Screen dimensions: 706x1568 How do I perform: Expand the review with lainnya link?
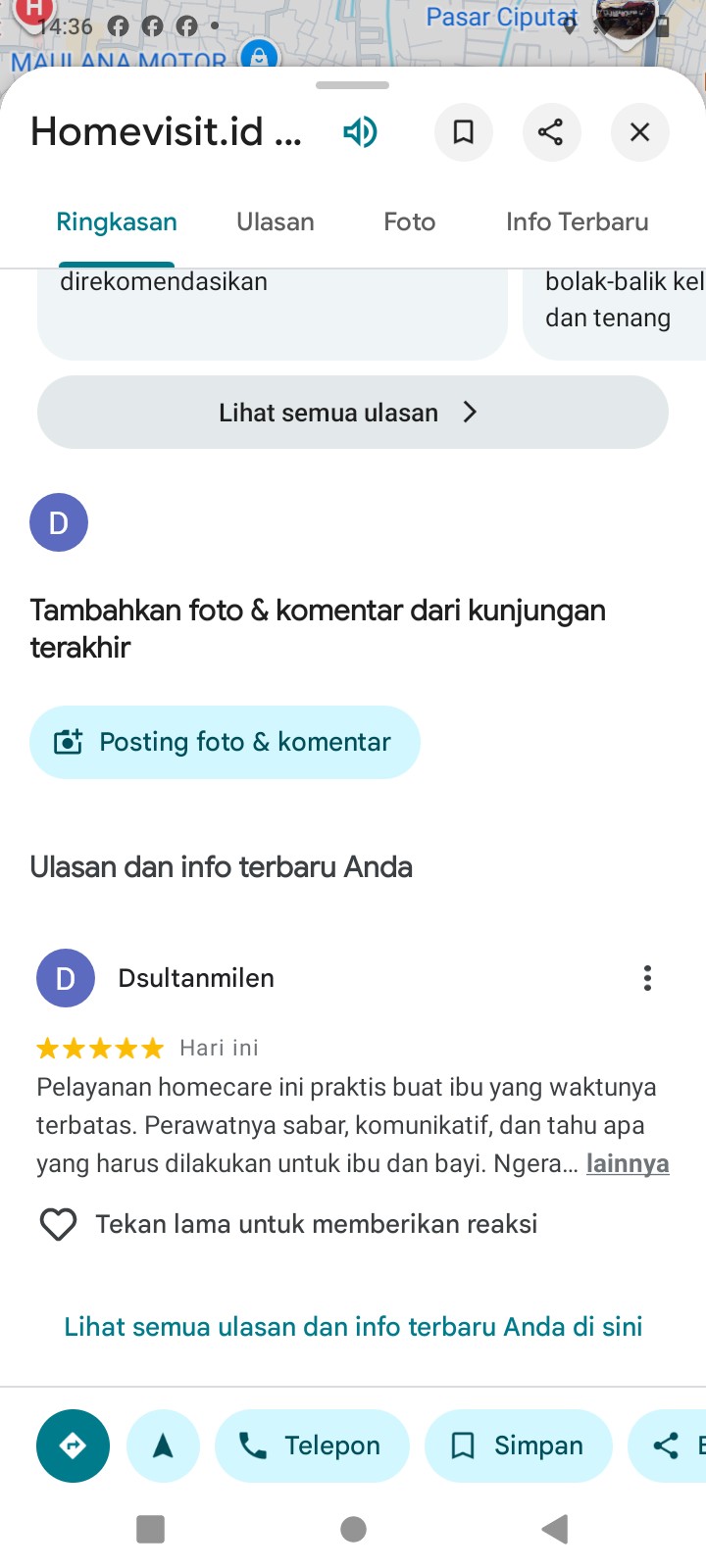[x=628, y=1164]
